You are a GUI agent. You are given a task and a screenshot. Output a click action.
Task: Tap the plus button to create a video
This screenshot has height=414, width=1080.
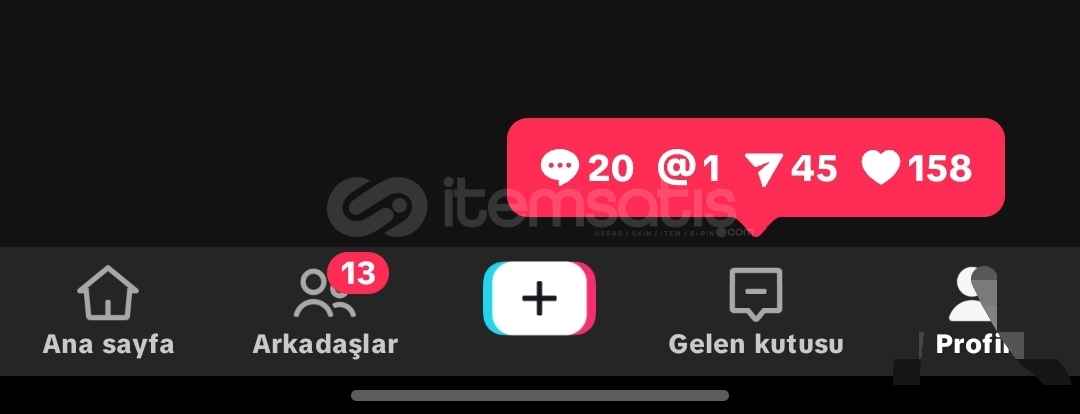539,299
